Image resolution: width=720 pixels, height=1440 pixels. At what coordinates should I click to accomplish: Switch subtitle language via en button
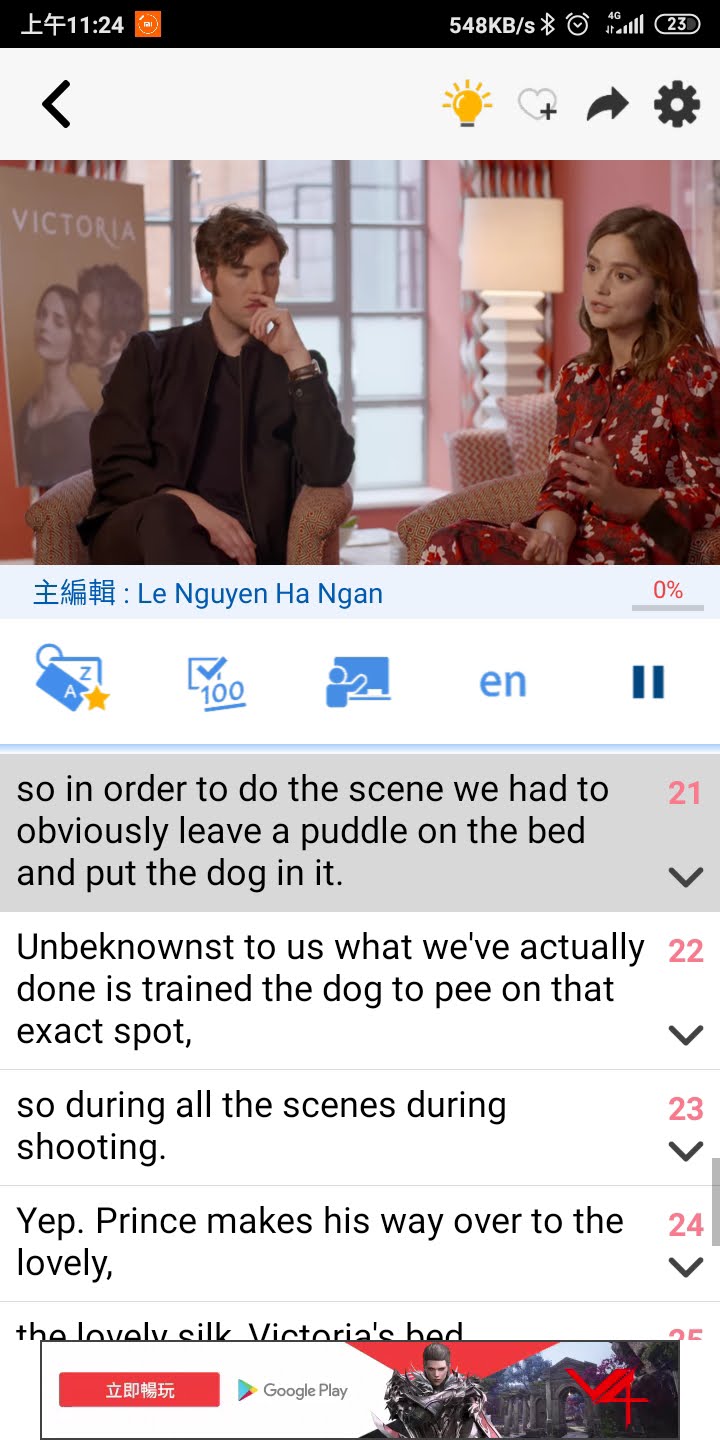[x=502, y=682]
